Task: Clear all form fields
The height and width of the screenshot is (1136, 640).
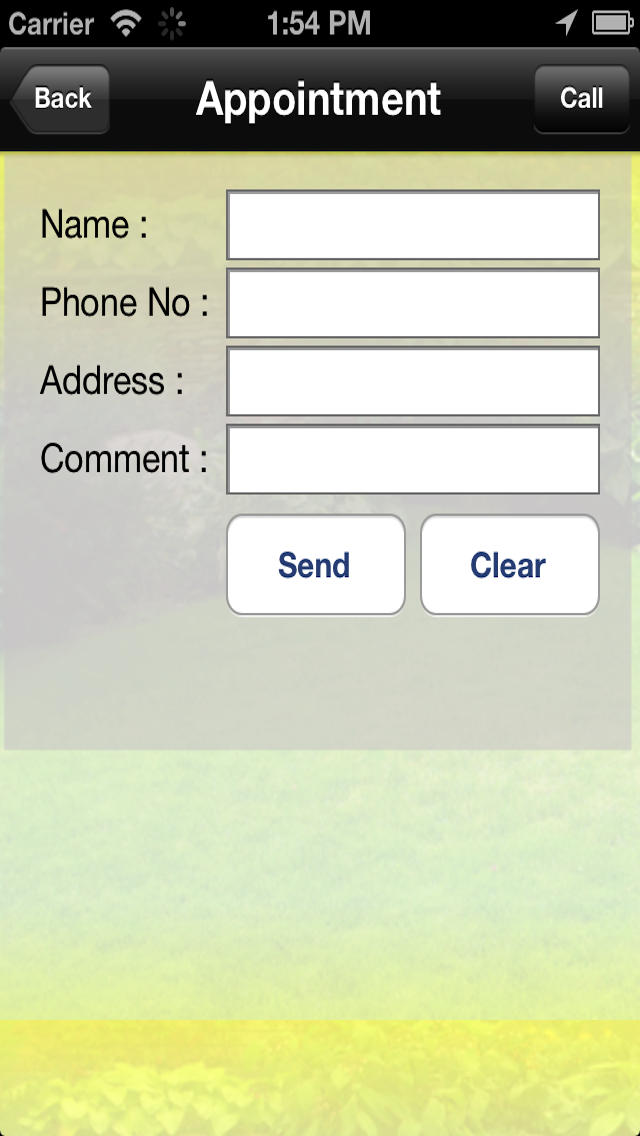Action: pyautogui.click(x=510, y=565)
